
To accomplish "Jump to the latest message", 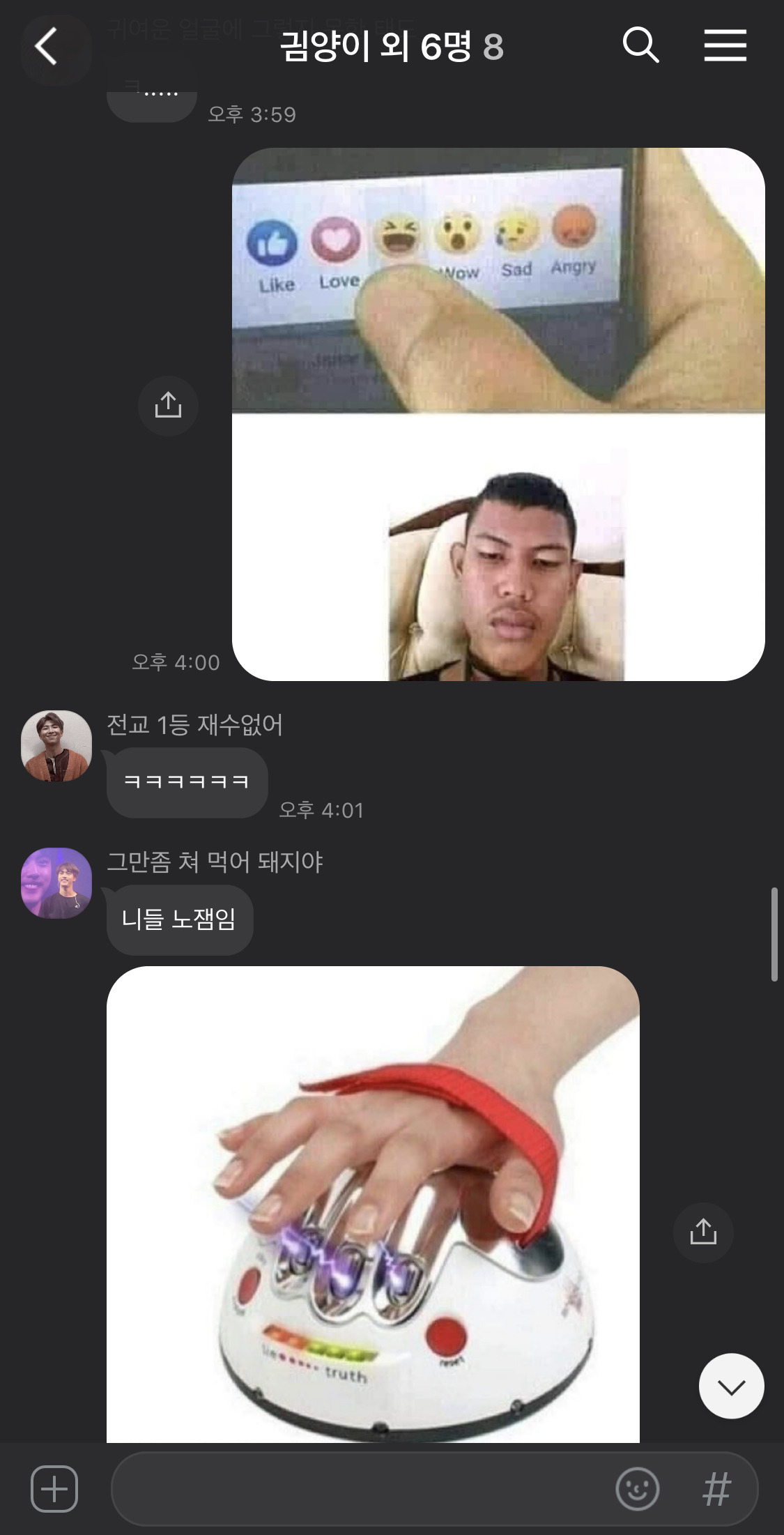I will 731,1387.
